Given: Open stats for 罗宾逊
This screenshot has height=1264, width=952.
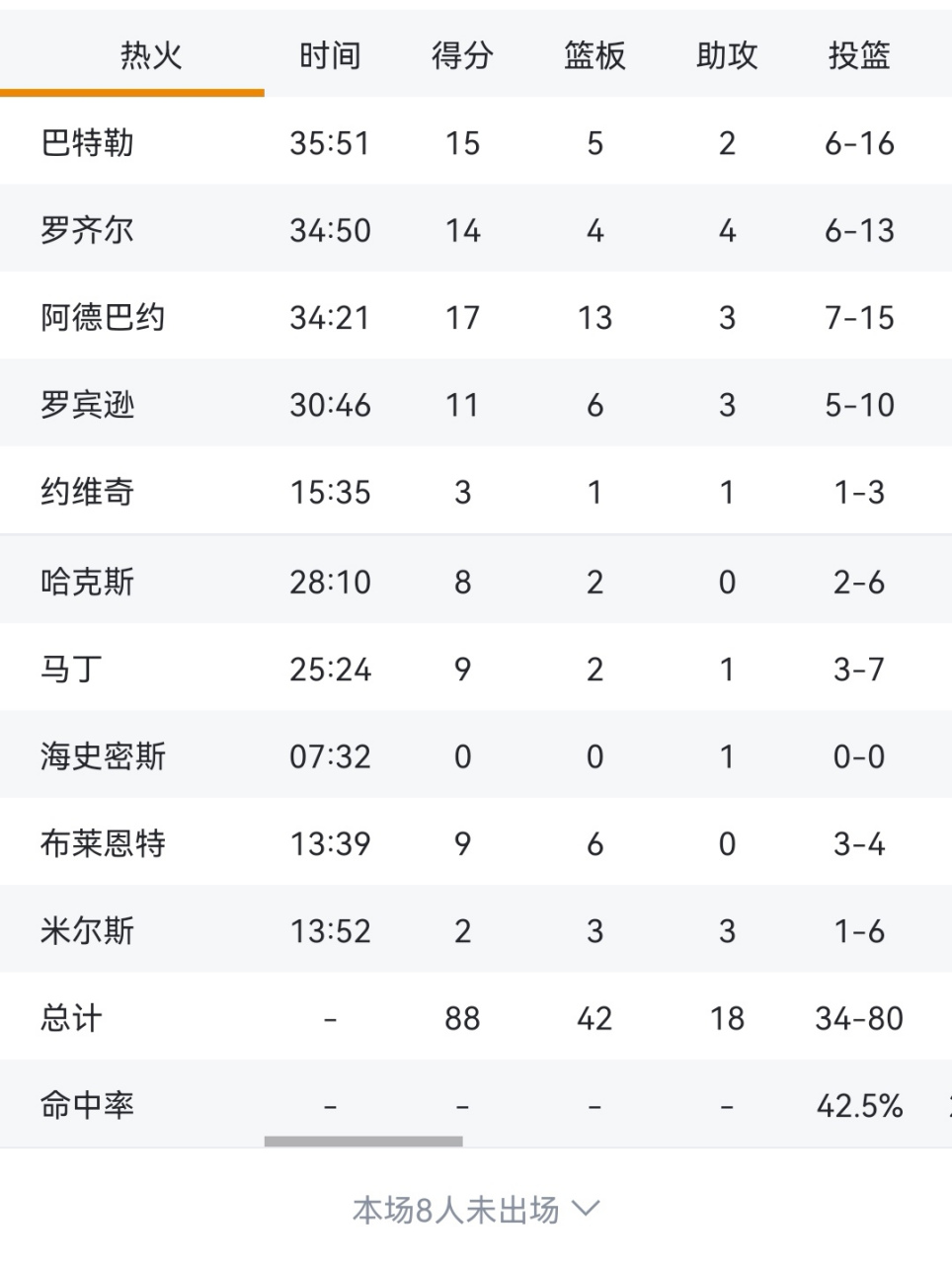Looking at the screenshot, I should point(89,404).
